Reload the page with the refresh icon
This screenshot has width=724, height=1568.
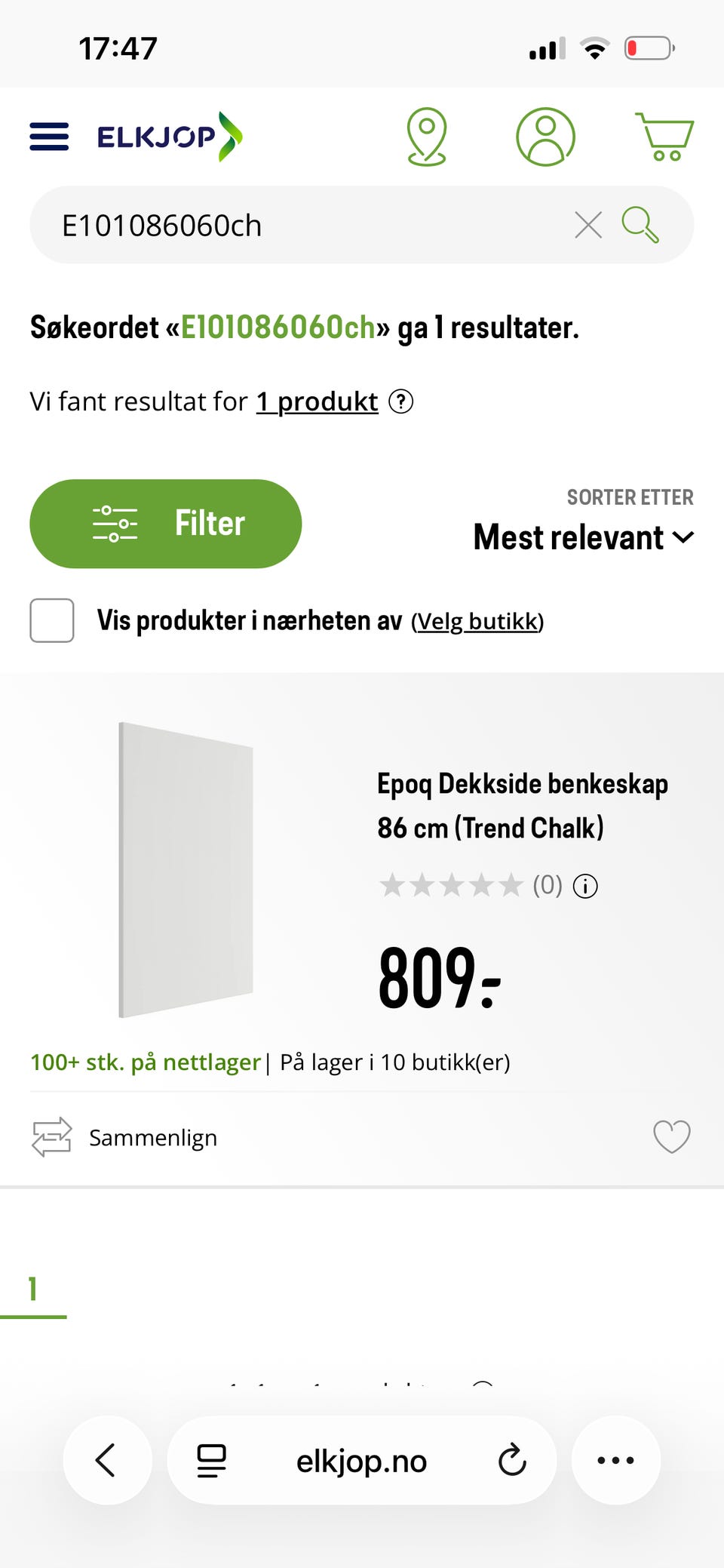[511, 1459]
